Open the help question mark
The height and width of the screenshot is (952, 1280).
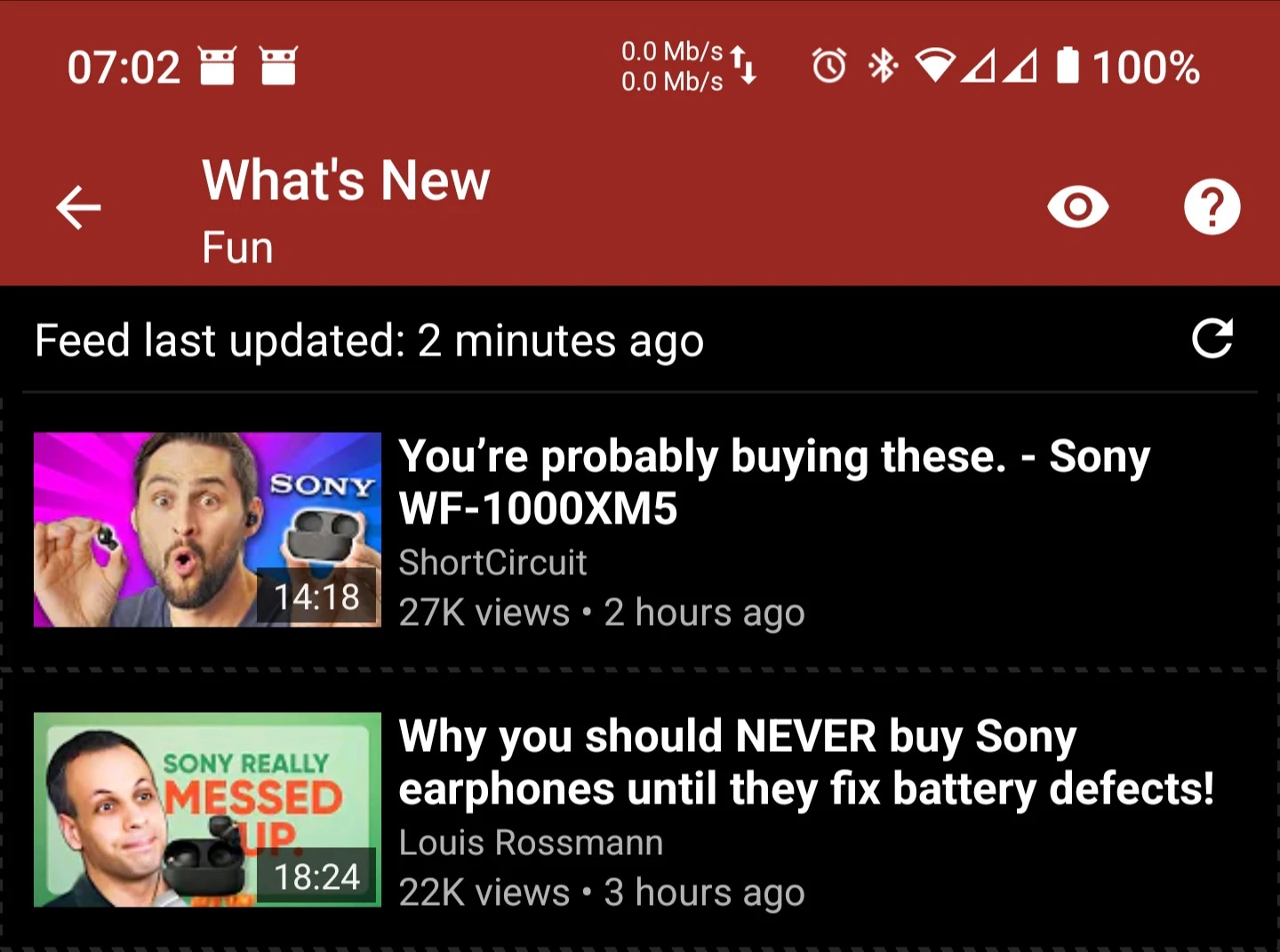[x=1212, y=208]
